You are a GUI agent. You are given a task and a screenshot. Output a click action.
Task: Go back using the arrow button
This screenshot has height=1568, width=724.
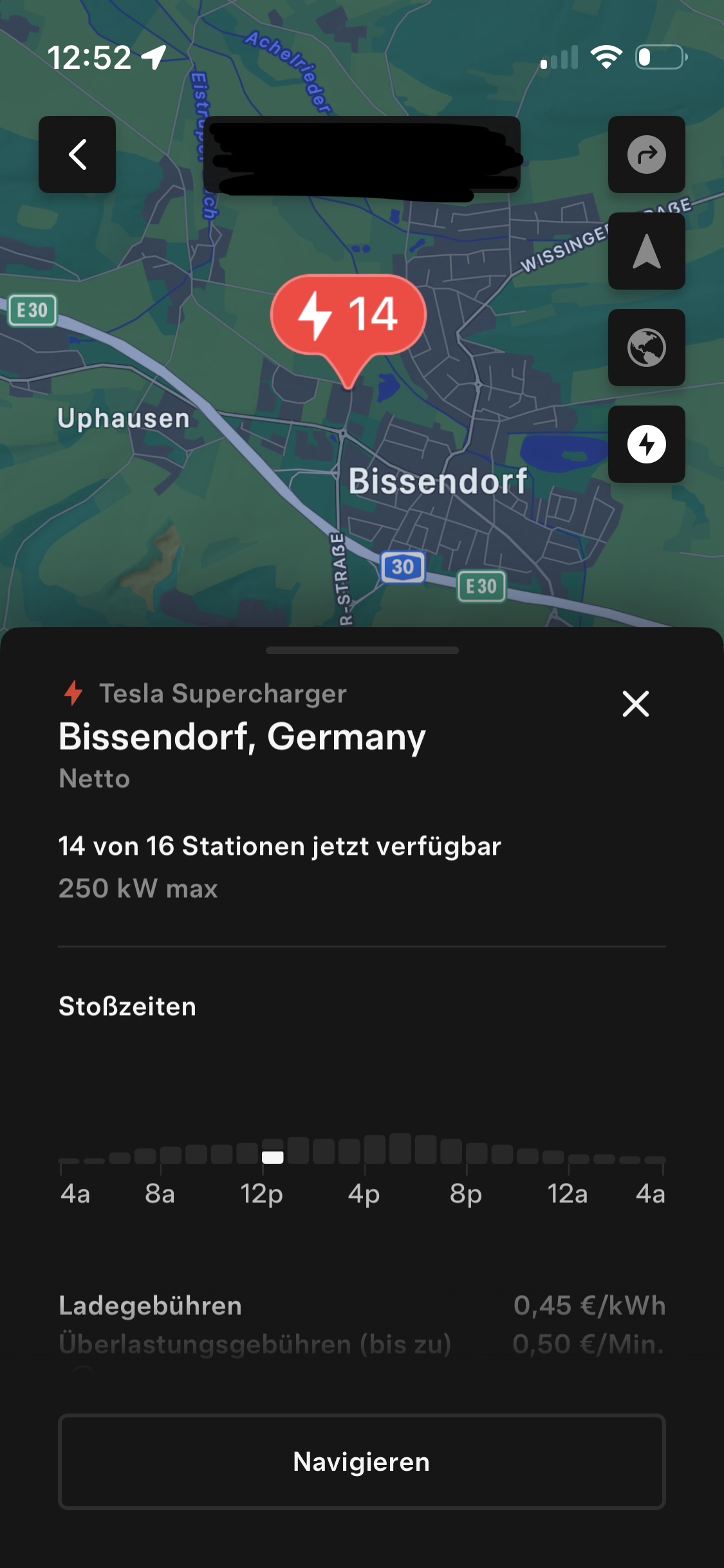[x=77, y=154]
